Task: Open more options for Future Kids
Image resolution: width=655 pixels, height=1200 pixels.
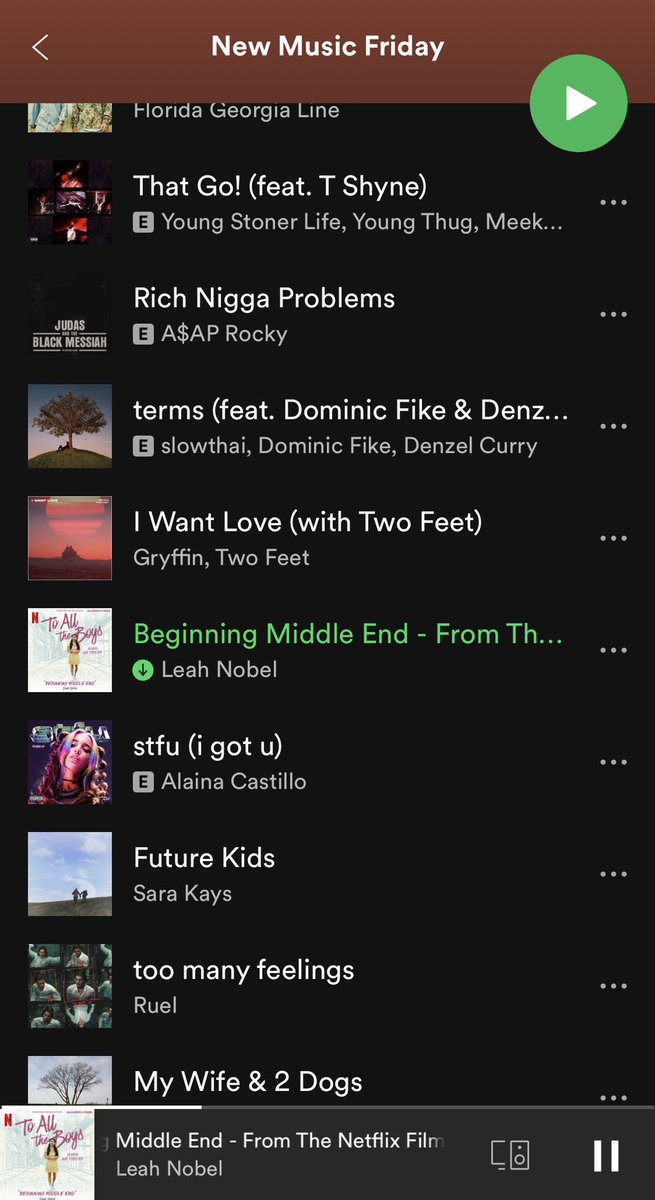Action: [613, 874]
